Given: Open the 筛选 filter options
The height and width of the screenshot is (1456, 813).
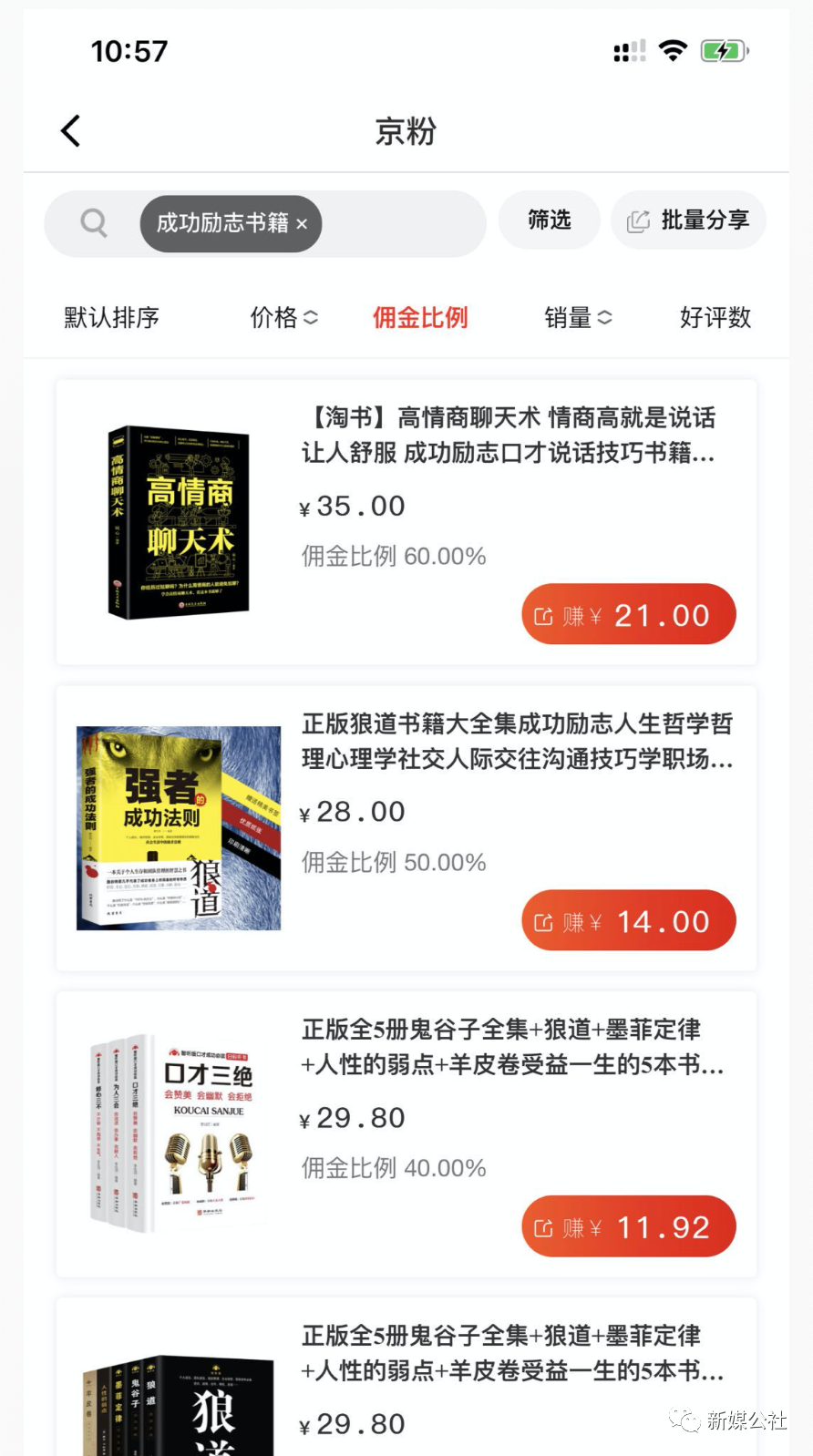Looking at the screenshot, I should [x=549, y=220].
